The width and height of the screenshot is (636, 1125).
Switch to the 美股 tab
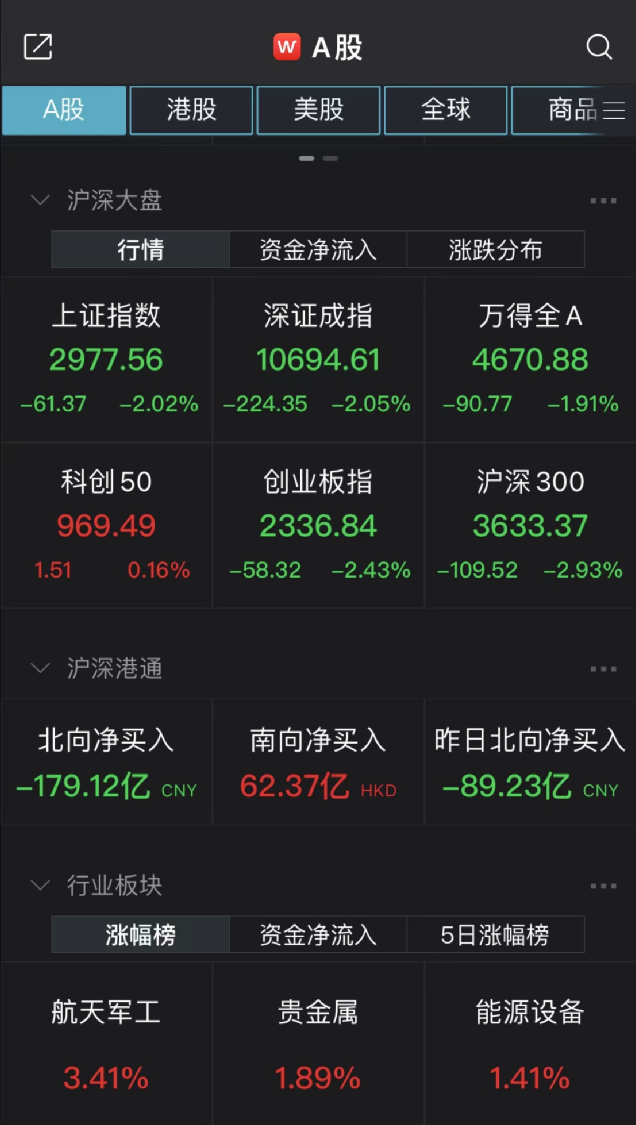click(x=319, y=110)
